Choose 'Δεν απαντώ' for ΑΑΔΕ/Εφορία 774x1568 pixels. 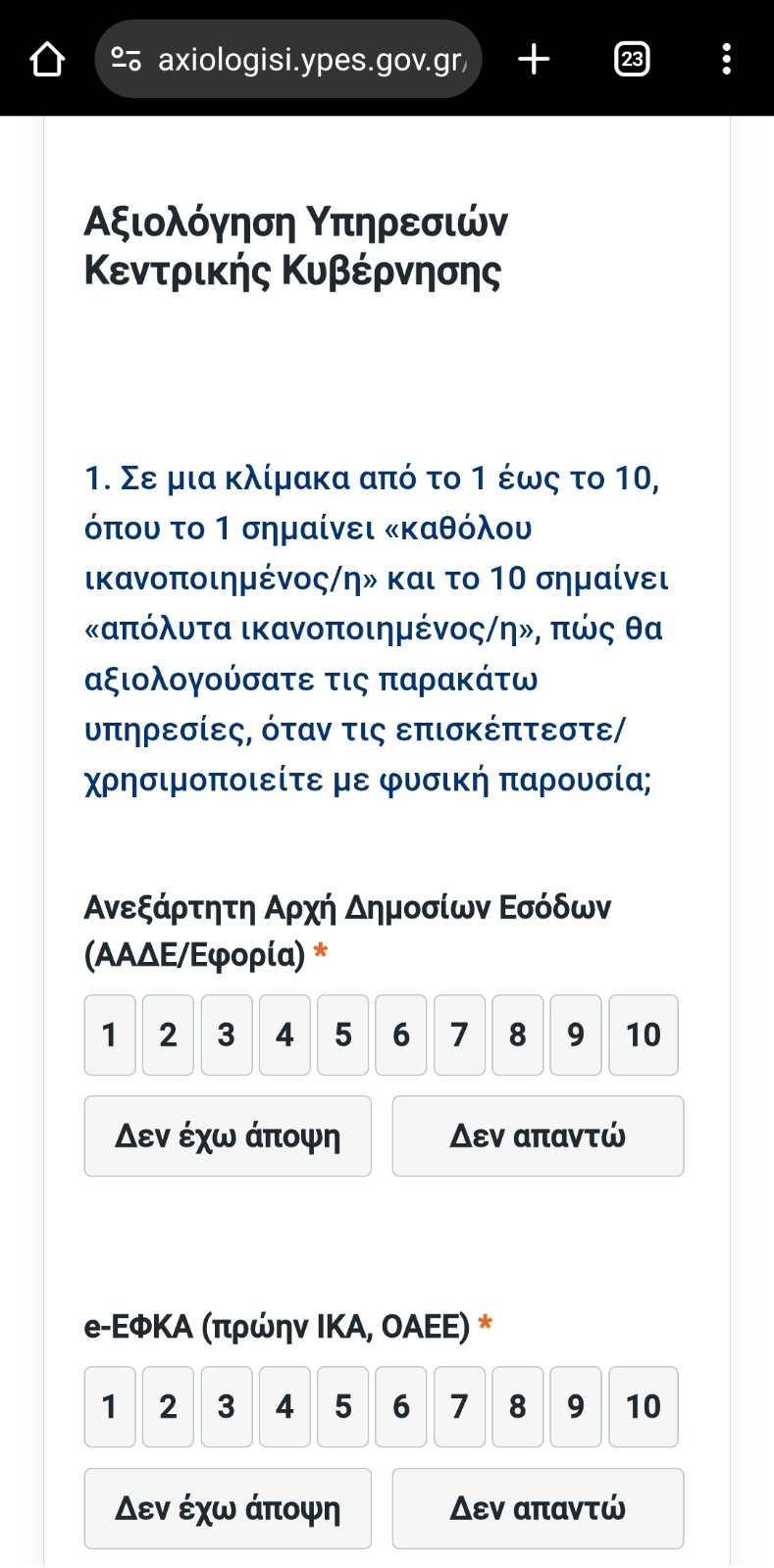pos(538,1137)
